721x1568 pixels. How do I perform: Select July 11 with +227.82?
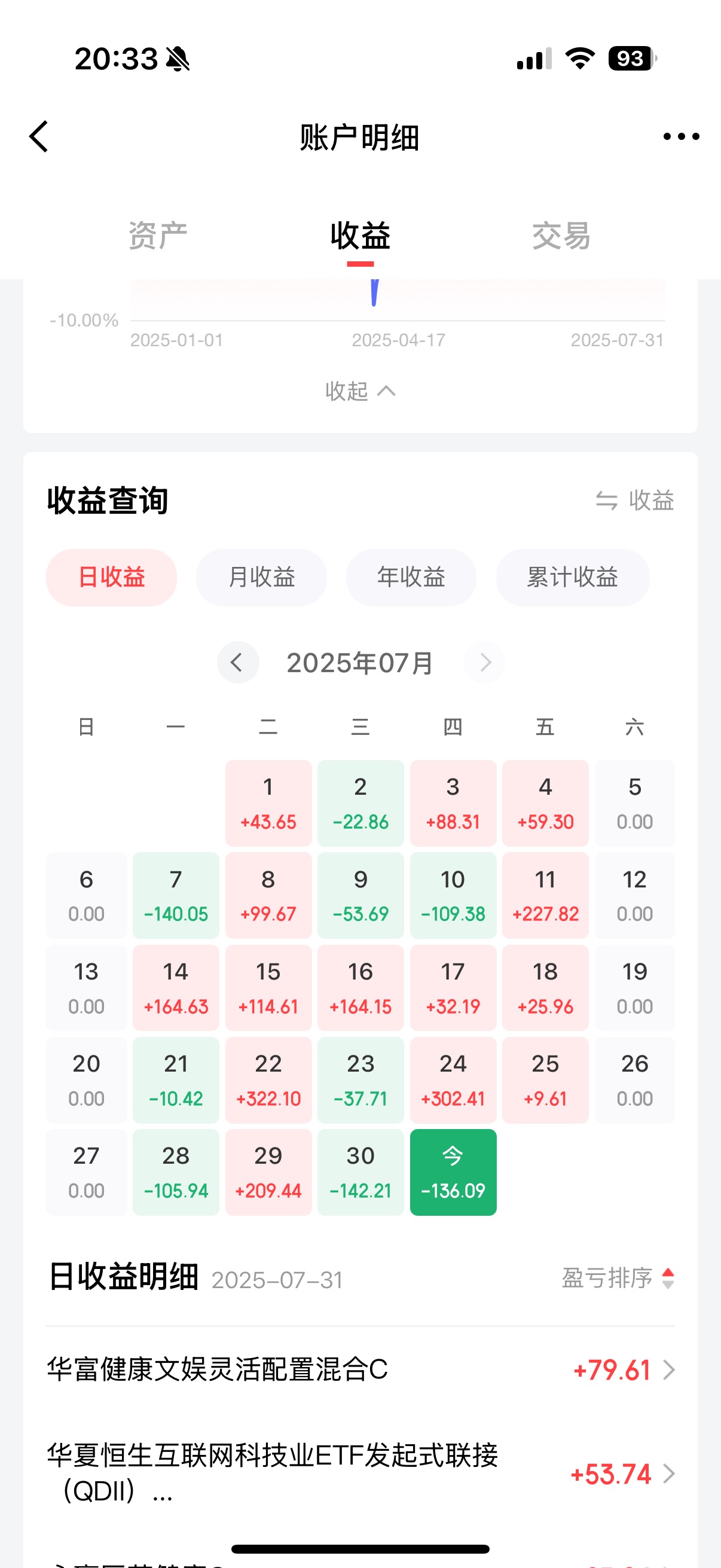(x=545, y=895)
